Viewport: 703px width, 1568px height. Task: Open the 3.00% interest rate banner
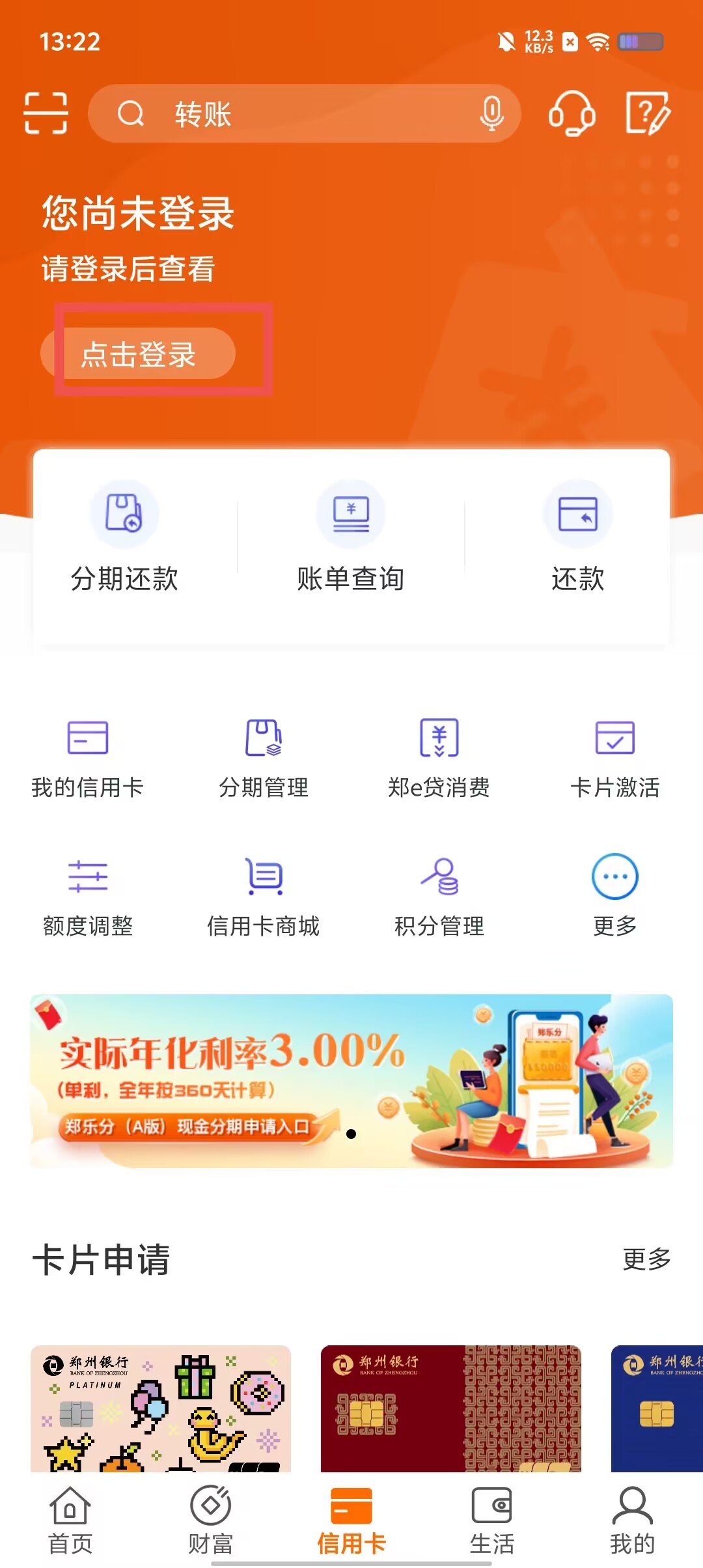(351, 1081)
